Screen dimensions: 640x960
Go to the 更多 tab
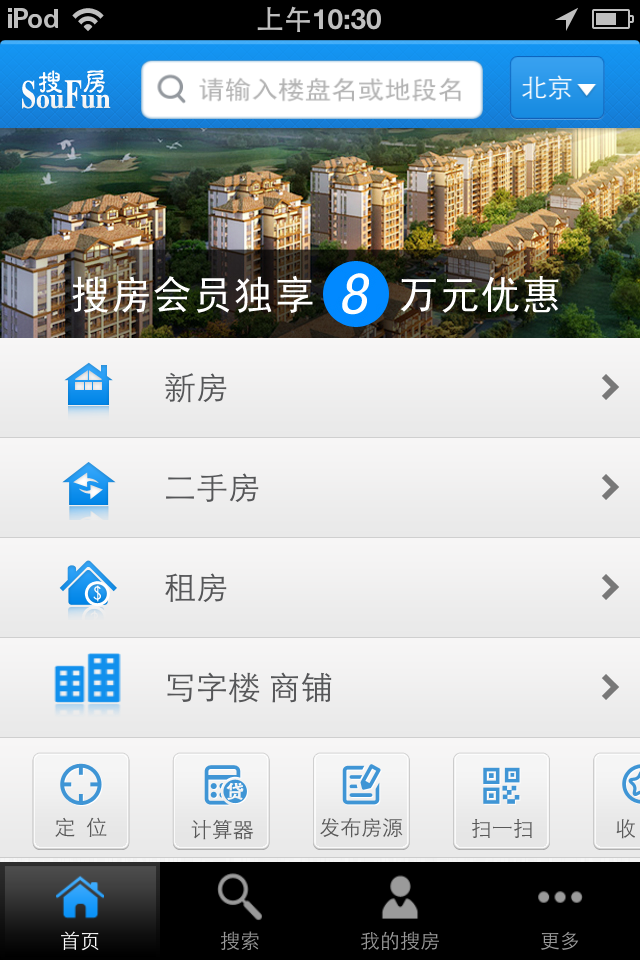(x=560, y=910)
